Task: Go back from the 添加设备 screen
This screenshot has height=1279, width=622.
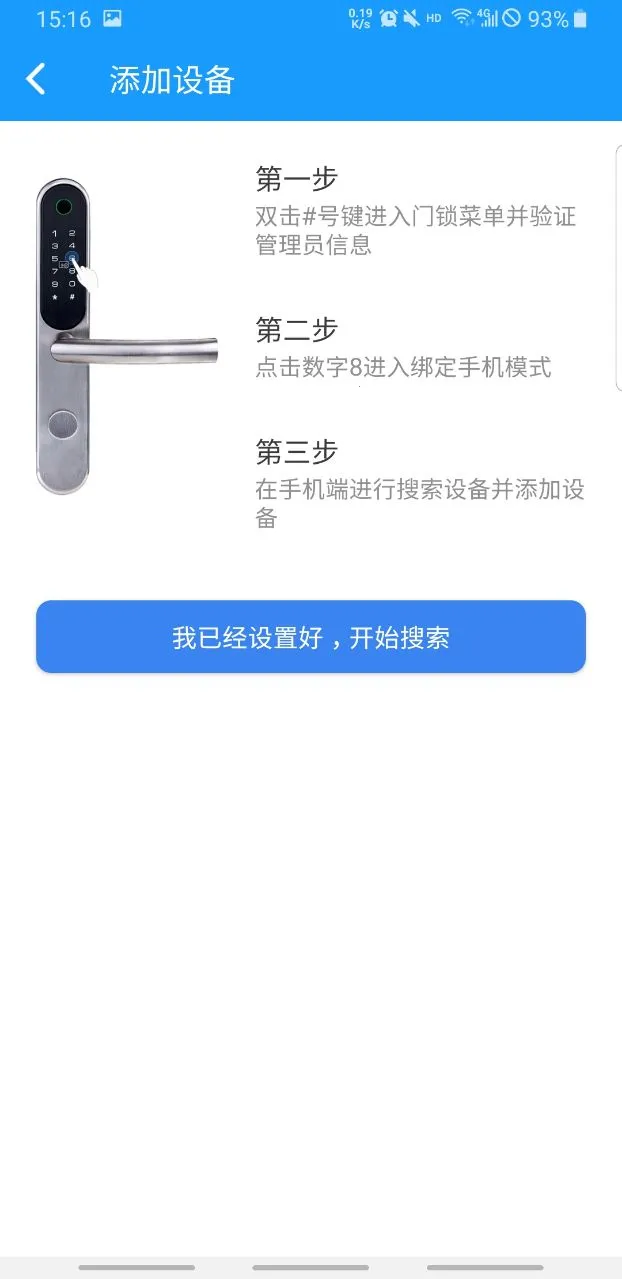Action: 36,79
